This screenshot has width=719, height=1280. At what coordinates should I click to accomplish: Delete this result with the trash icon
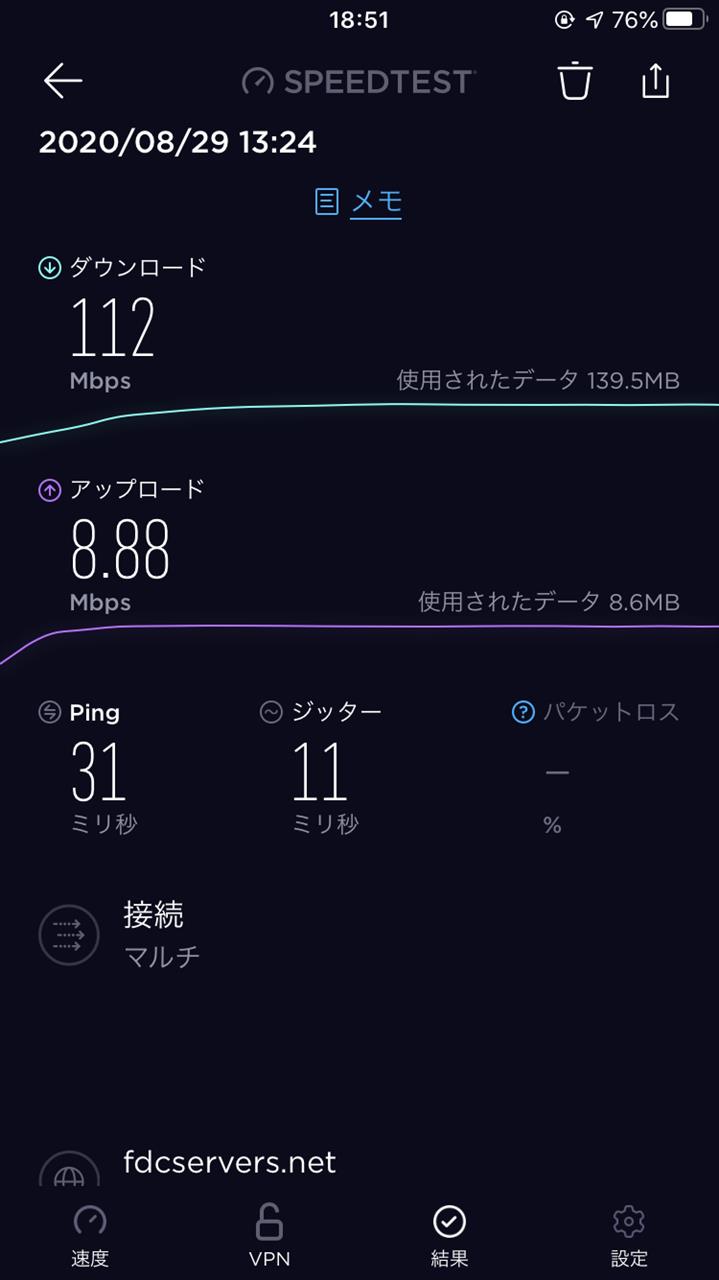point(575,81)
